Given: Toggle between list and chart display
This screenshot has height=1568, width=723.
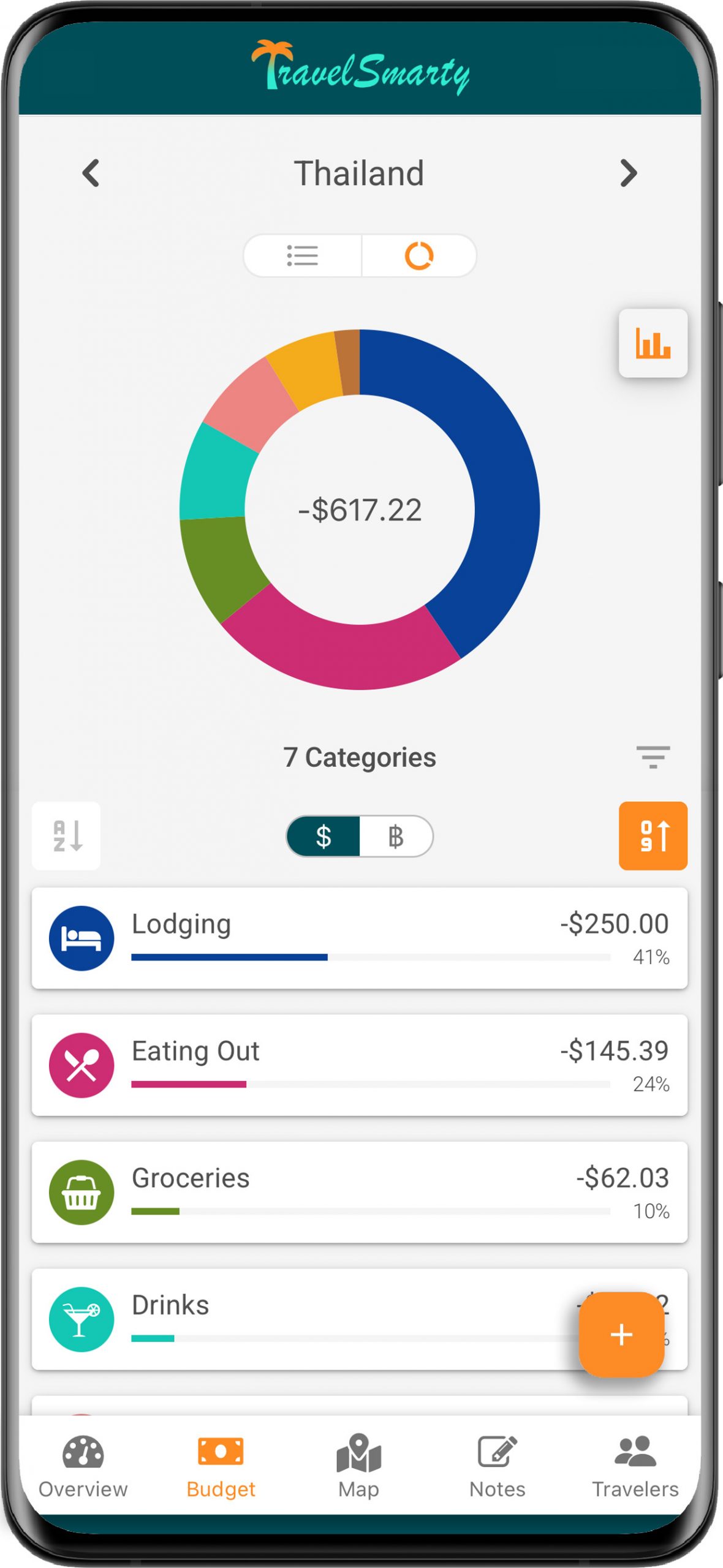Looking at the screenshot, I should click(360, 257).
